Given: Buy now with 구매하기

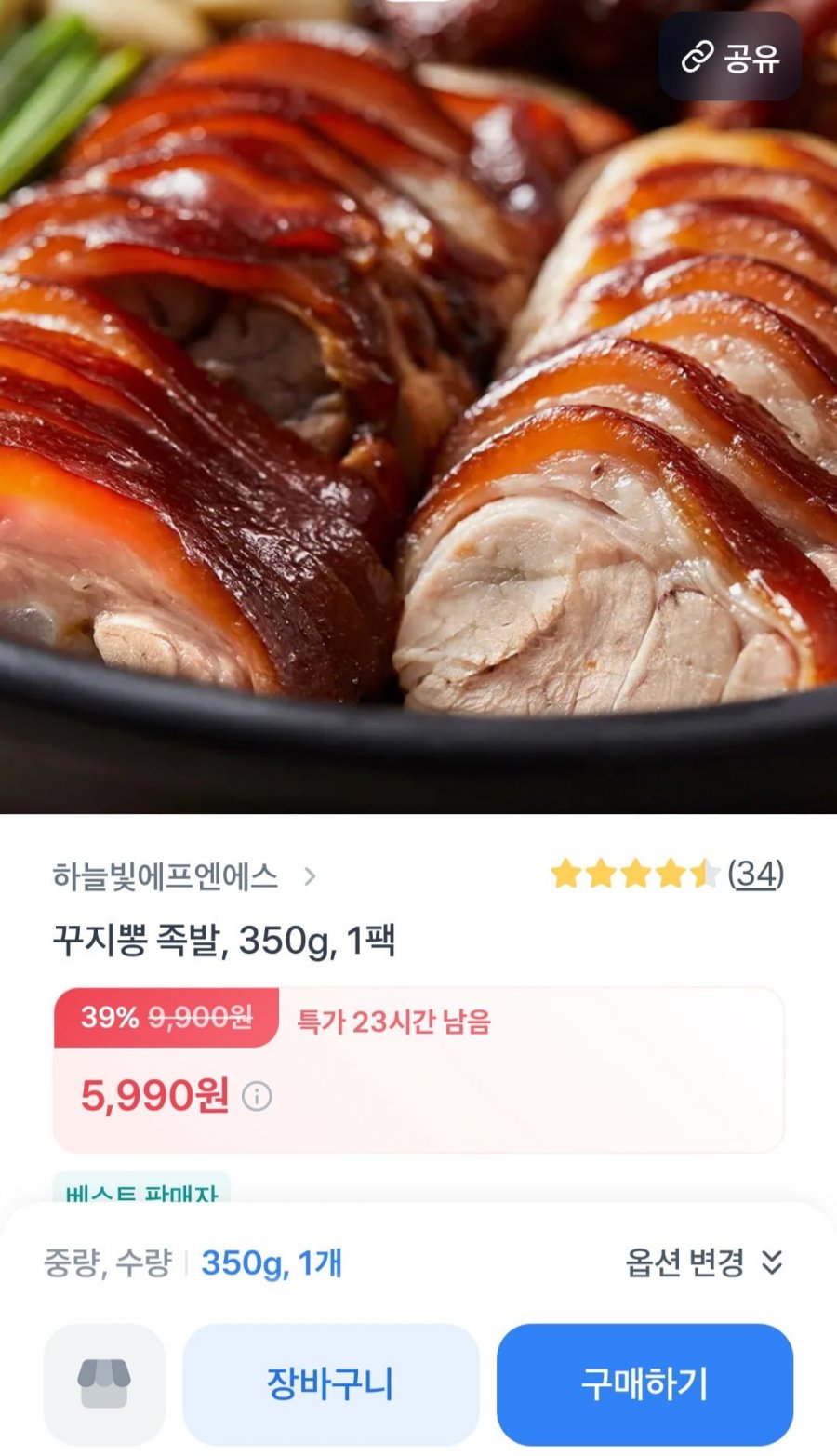Looking at the screenshot, I should point(644,1384).
